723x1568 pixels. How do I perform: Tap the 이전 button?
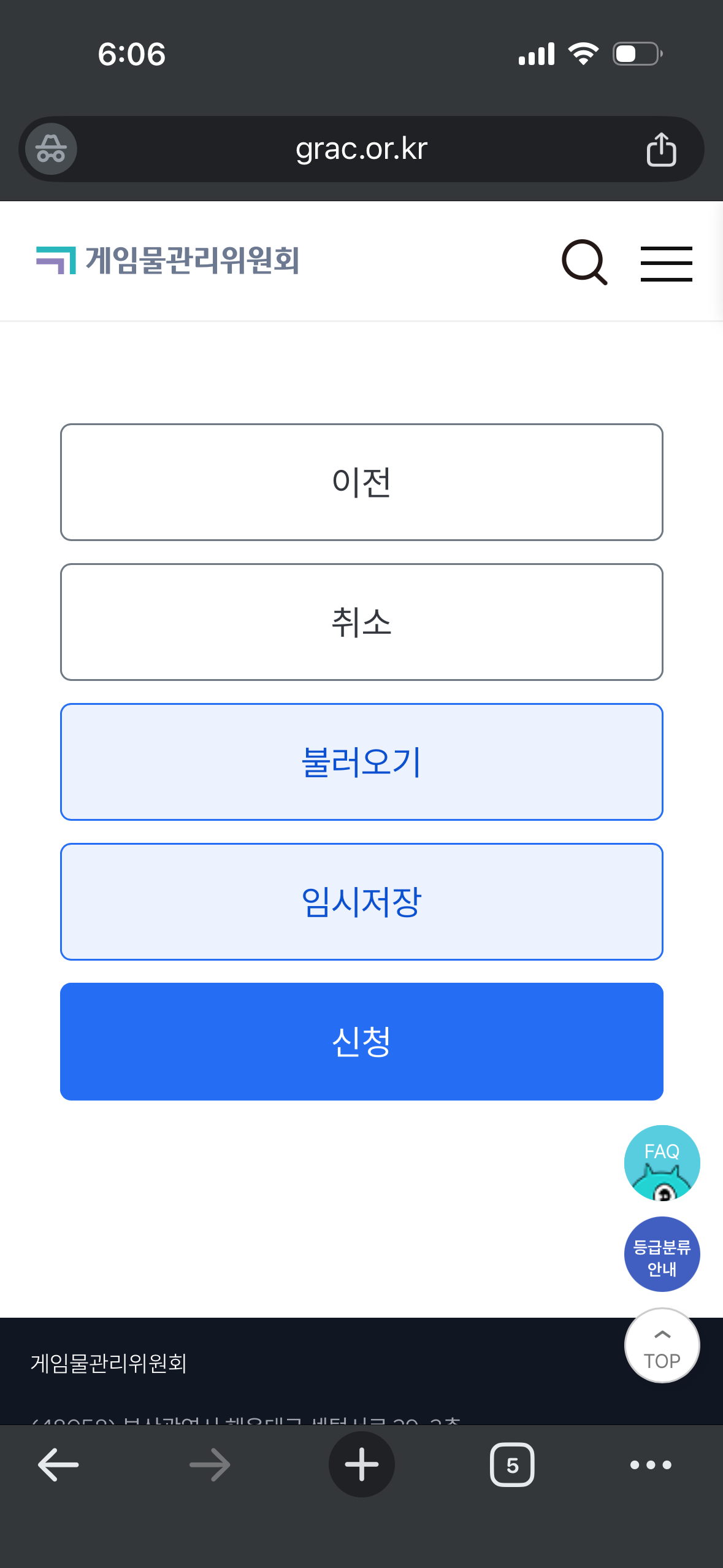click(x=361, y=482)
